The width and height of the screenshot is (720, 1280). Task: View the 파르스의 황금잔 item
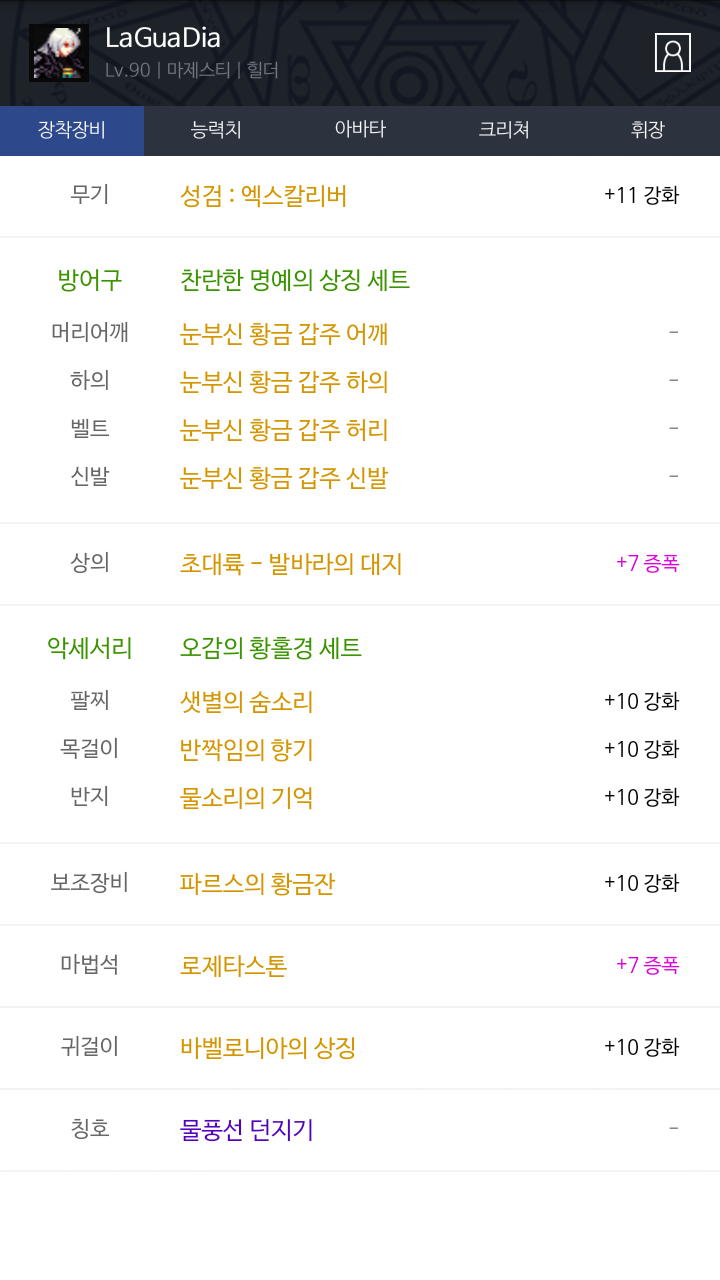(x=257, y=884)
